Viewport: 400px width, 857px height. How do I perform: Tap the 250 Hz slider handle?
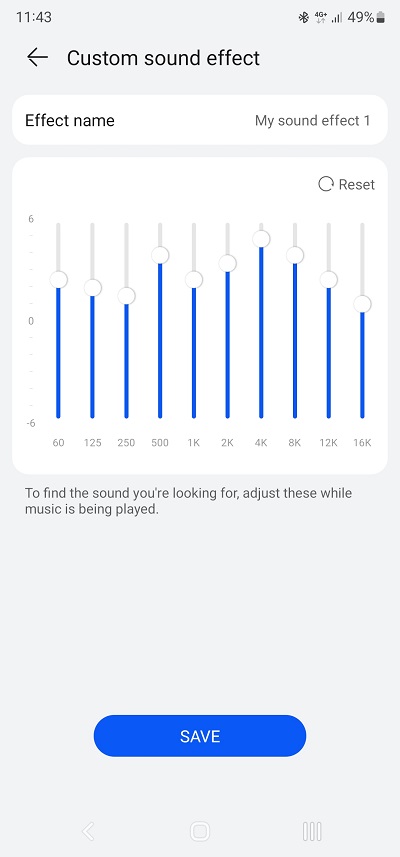pos(126,296)
